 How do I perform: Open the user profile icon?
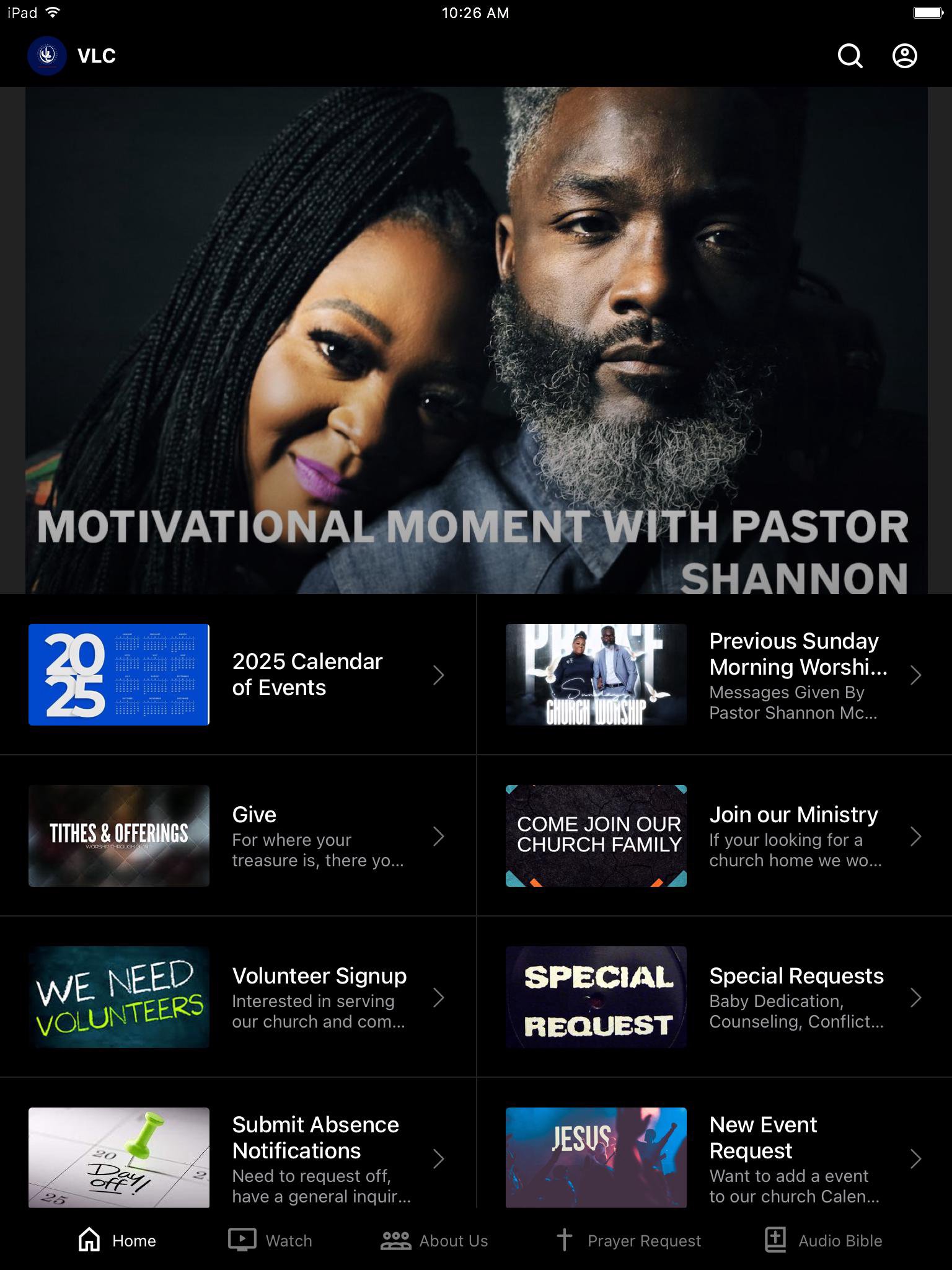(904, 56)
